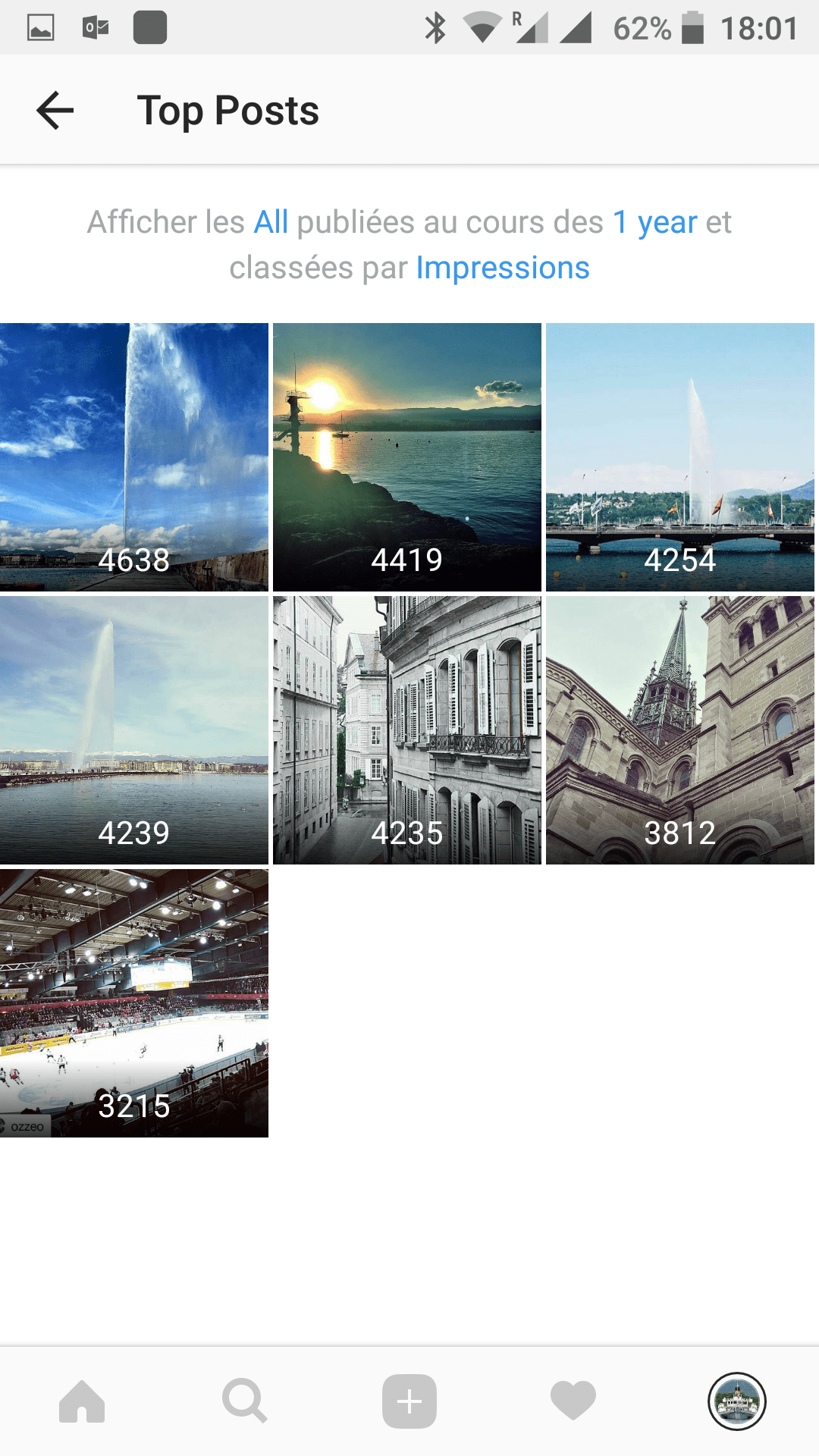Switch to the Home feed tab
The width and height of the screenshot is (819, 1456).
coord(82,1401)
